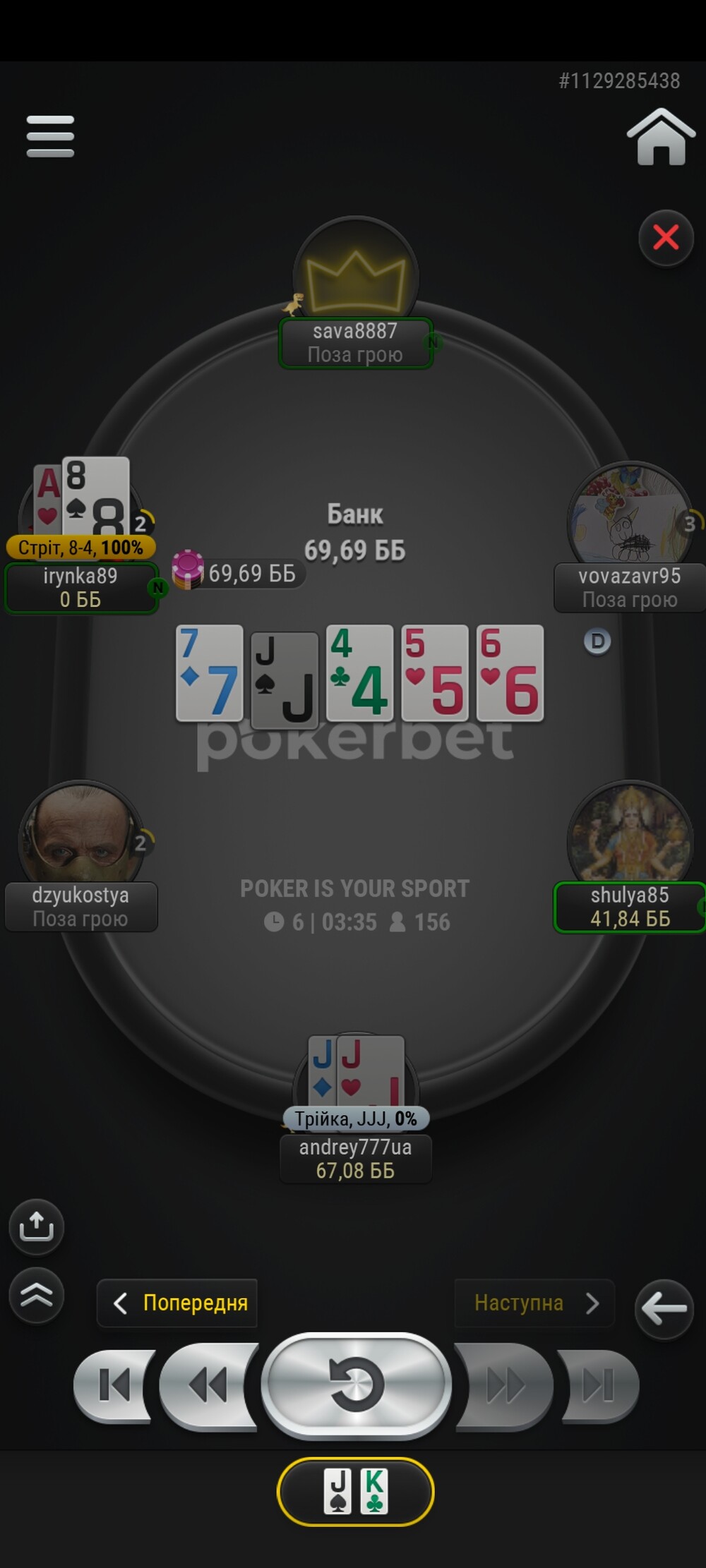The height and width of the screenshot is (1568, 706).
Task: Go to Попередня hand
Action: (x=177, y=1303)
